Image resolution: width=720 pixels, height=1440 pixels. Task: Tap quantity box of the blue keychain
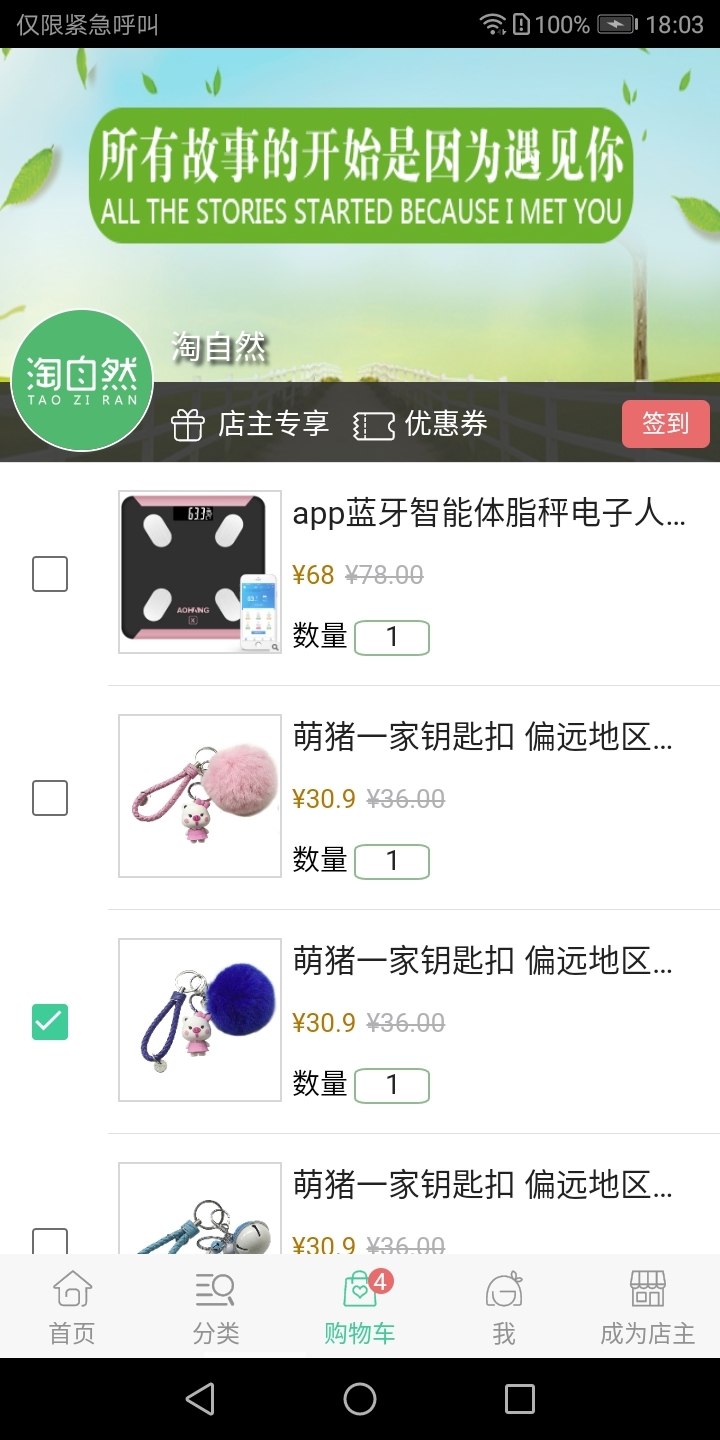pyautogui.click(x=391, y=1085)
